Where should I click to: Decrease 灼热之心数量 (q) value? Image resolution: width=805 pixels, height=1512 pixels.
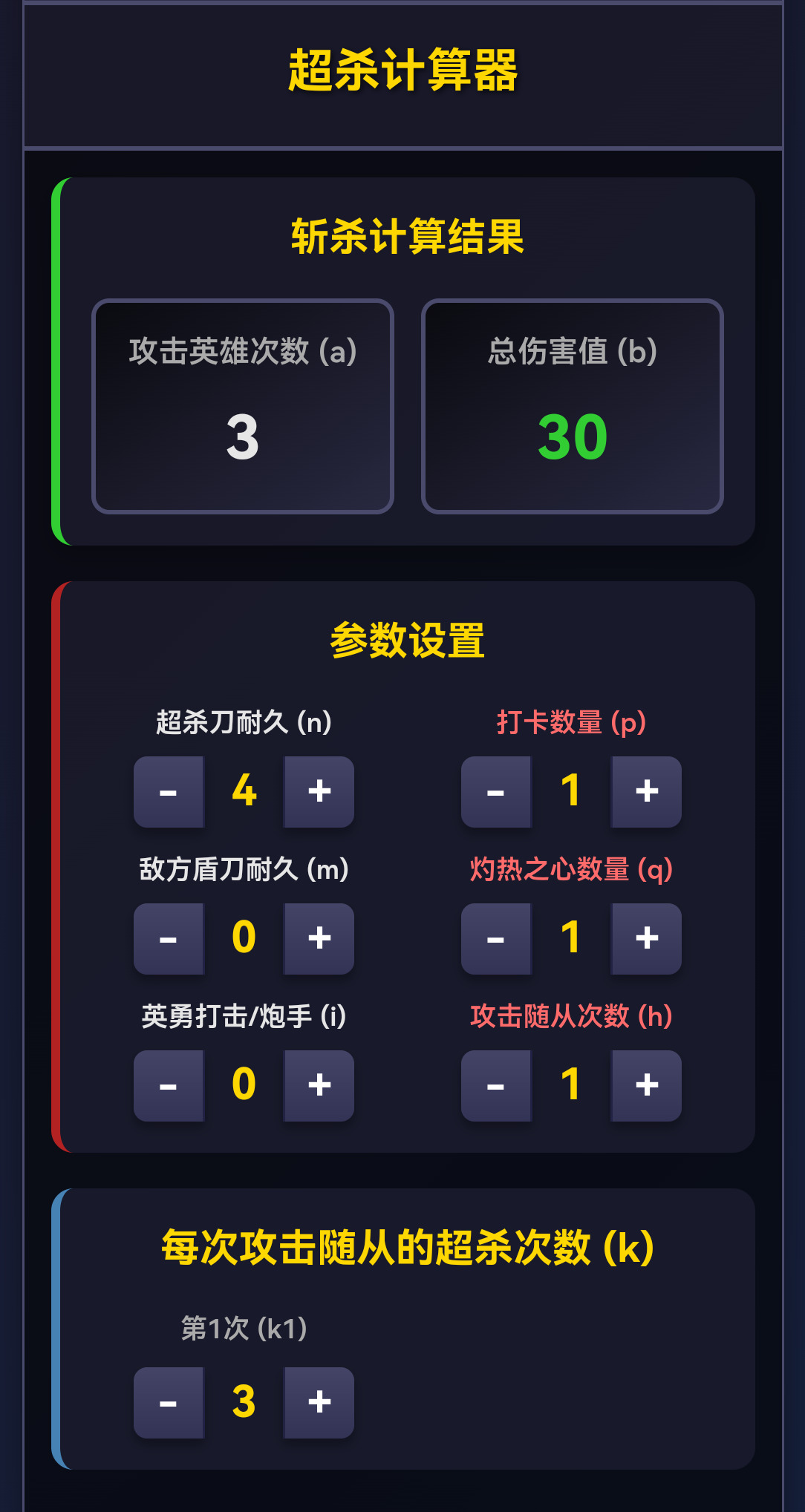click(496, 938)
